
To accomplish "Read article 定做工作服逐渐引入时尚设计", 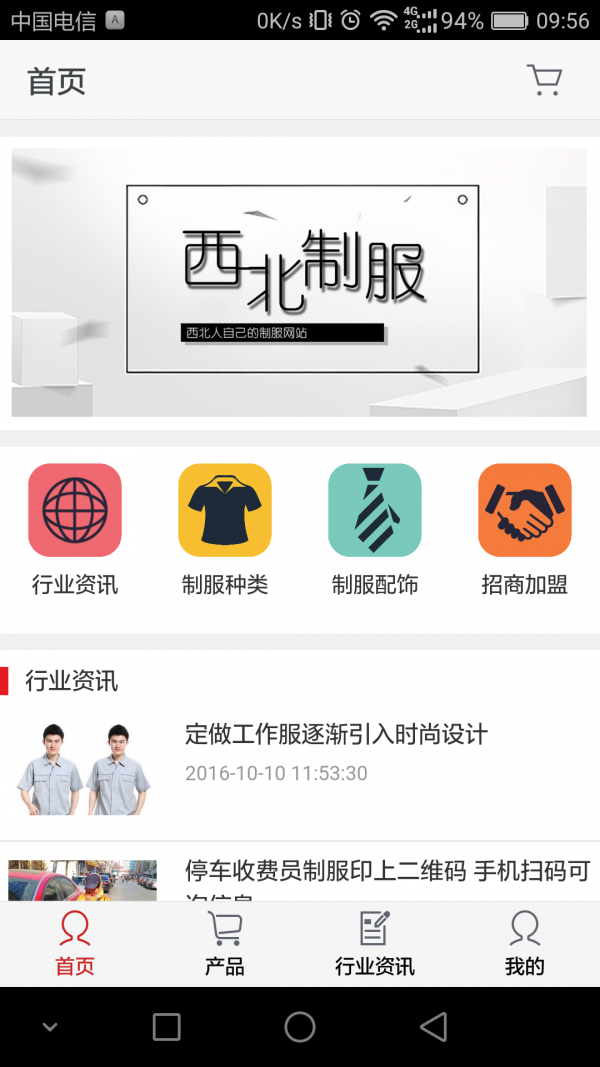I will point(336,735).
